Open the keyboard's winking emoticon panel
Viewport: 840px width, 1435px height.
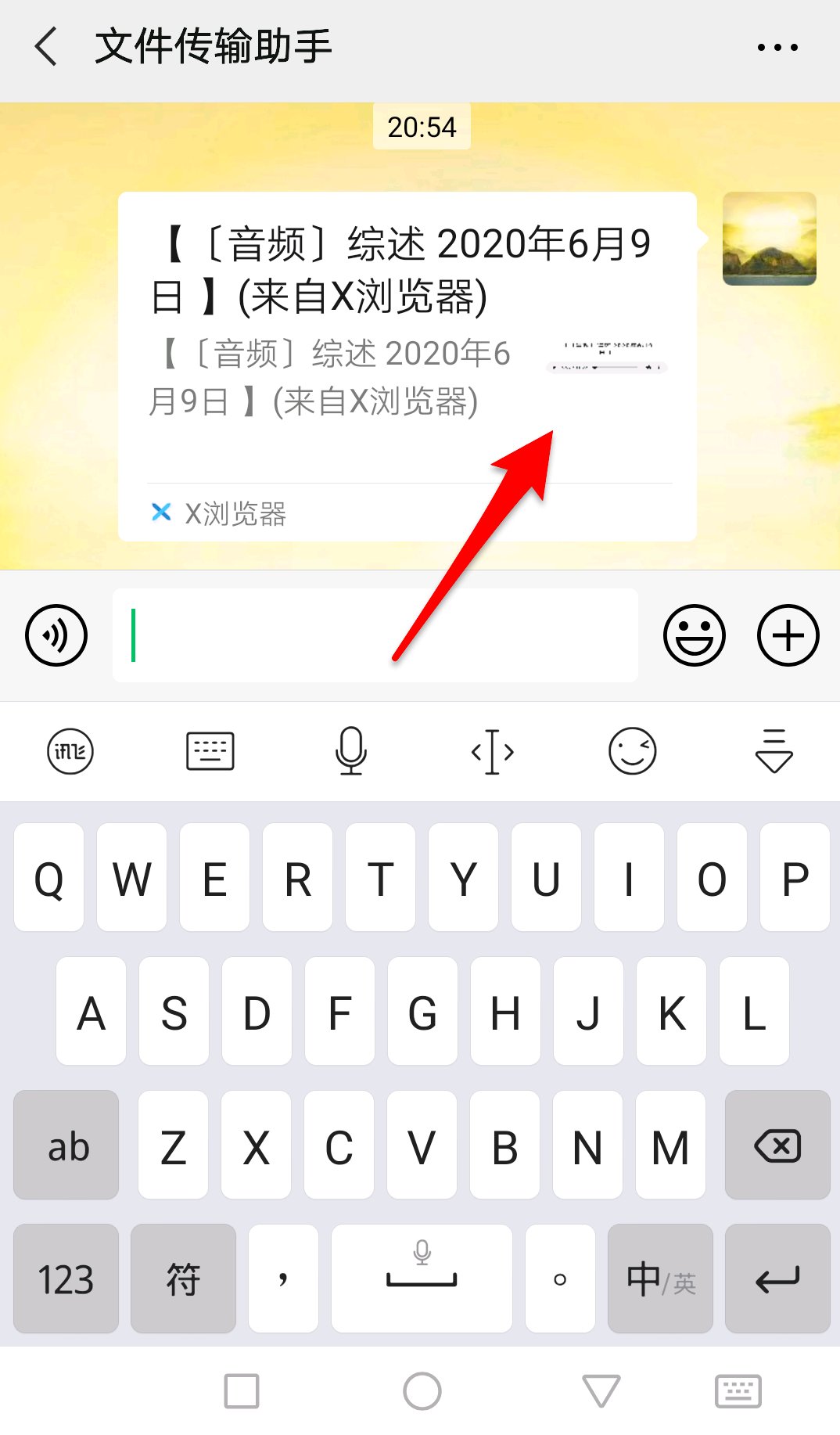(632, 752)
